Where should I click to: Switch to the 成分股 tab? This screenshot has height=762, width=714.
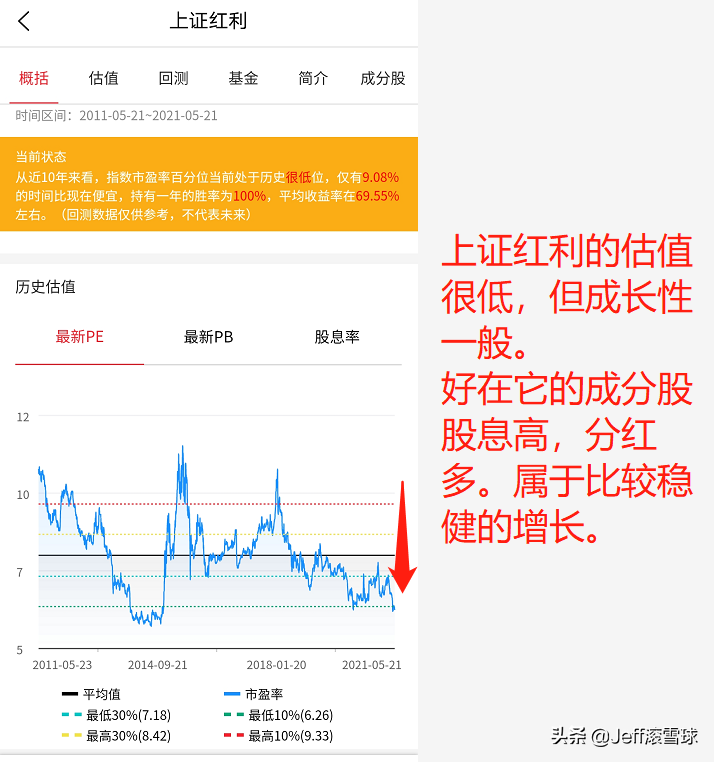pos(383,78)
